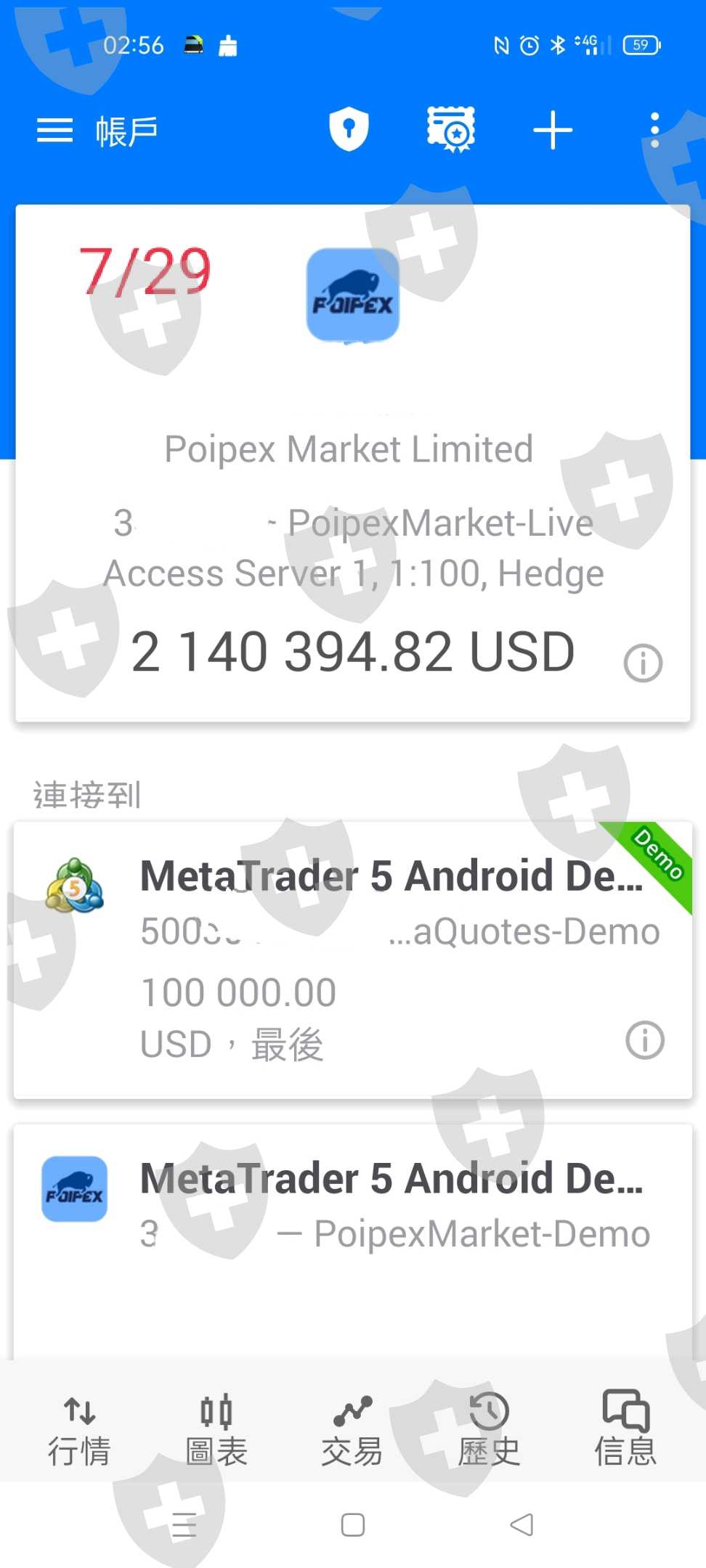706x1568 pixels.
Task: Open the certificate badge icon
Action: pyautogui.click(x=451, y=130)
